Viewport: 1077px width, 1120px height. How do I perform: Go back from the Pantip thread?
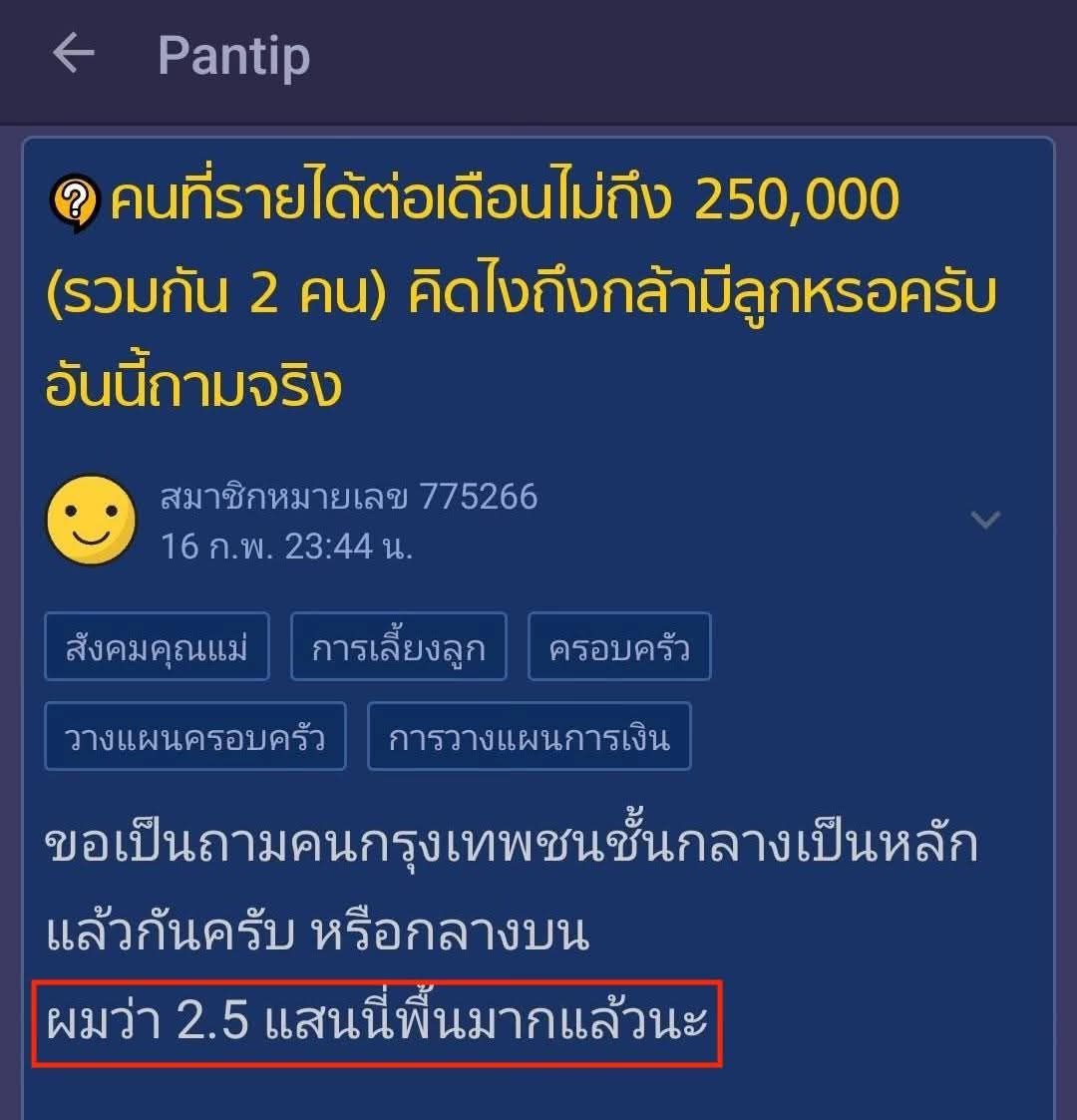click(x=73, y=54)
